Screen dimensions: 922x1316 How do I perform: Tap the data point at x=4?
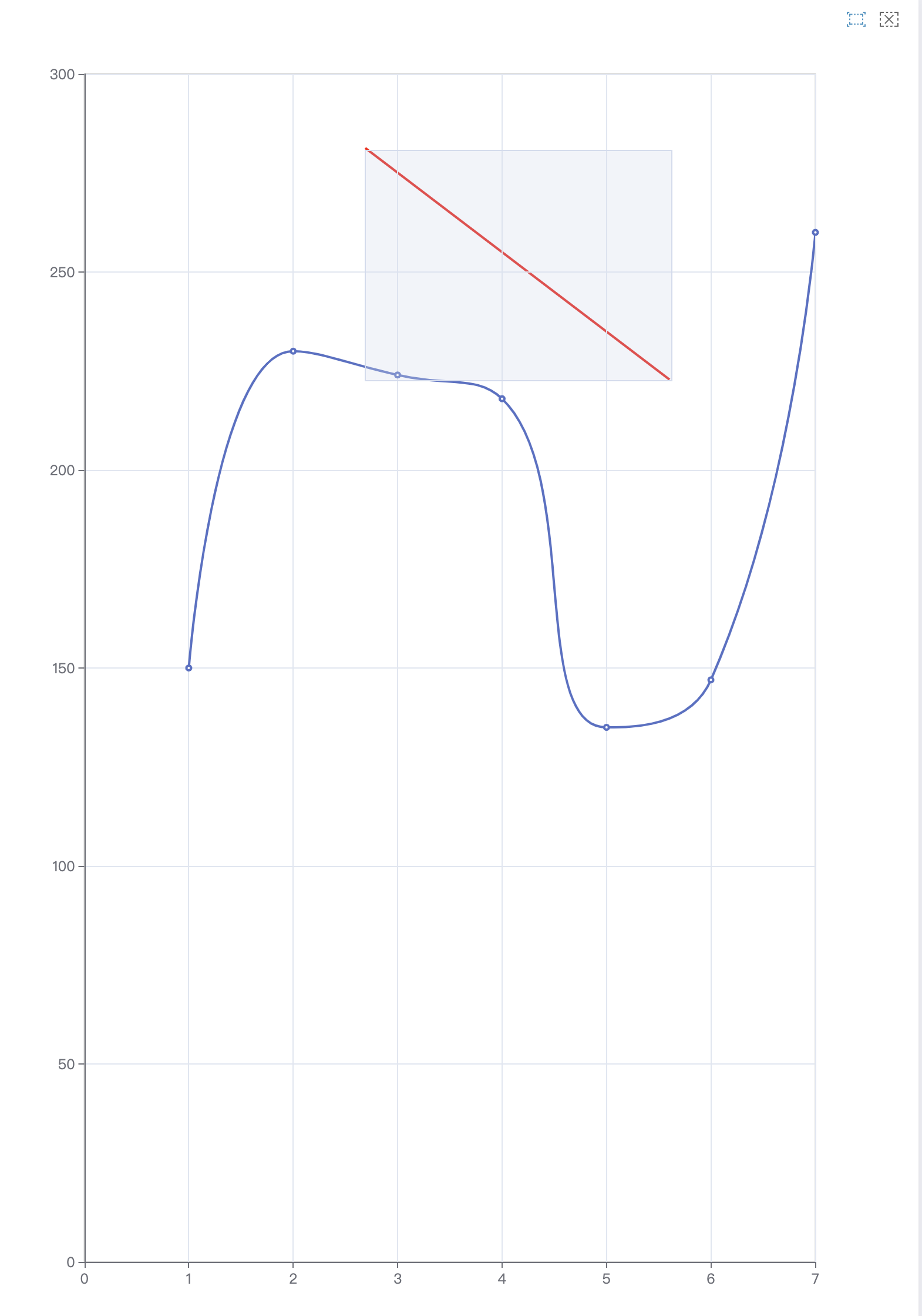click(x=502, y=399)
